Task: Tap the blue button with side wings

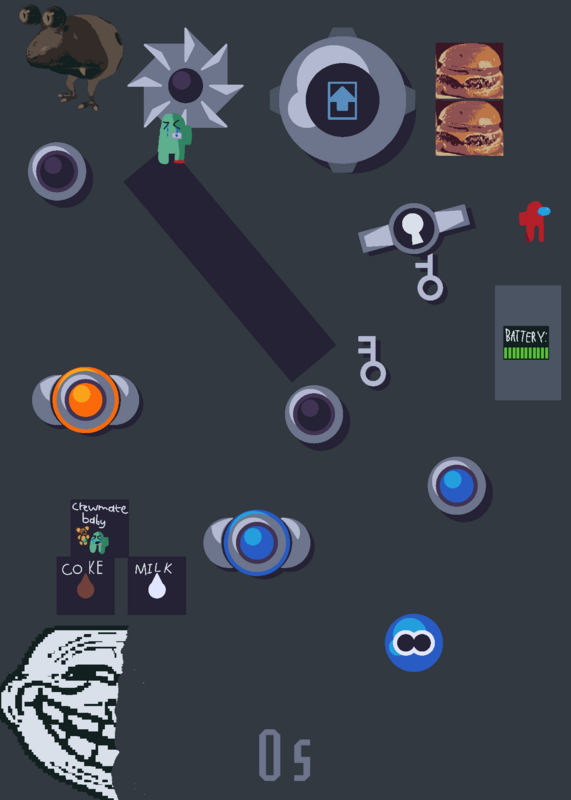Action: click(x=257, y=543)
